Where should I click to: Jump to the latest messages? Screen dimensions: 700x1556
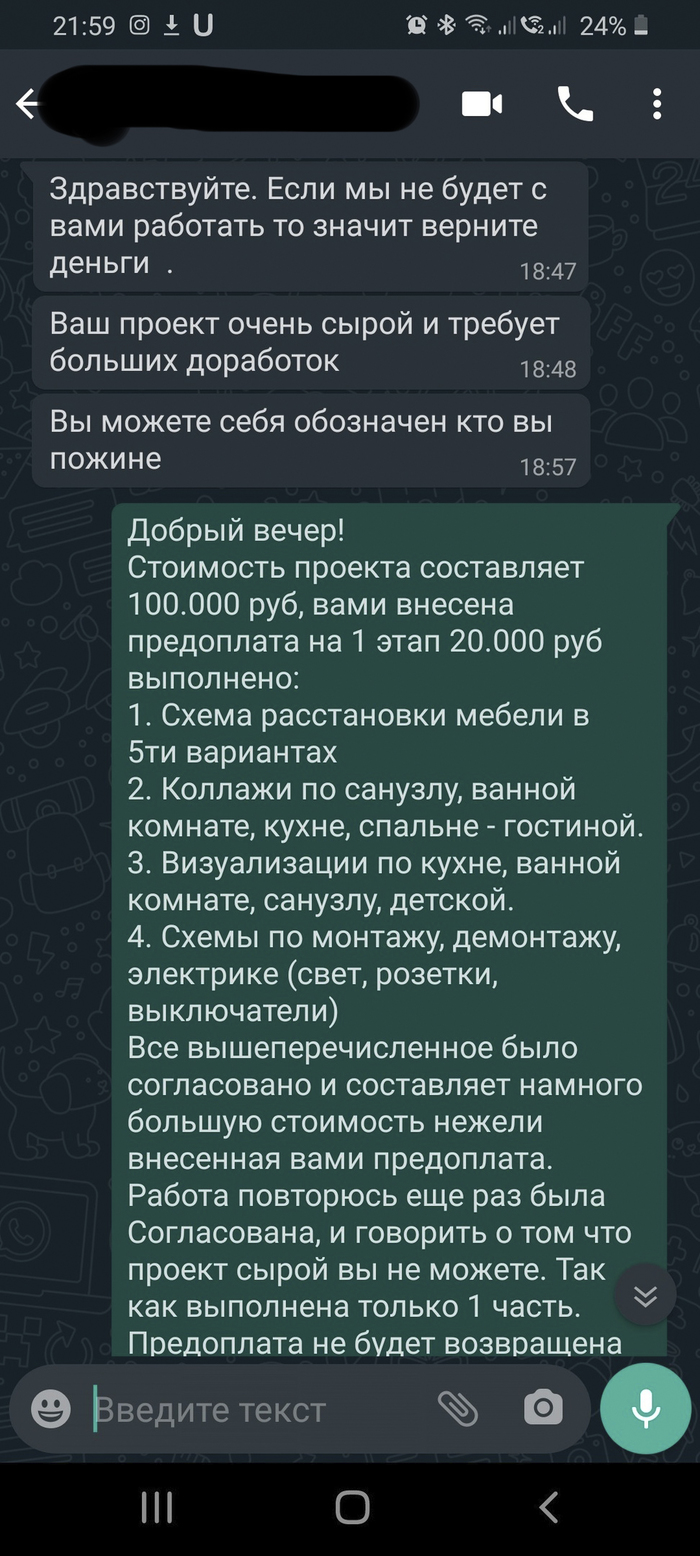[645, 1296]
